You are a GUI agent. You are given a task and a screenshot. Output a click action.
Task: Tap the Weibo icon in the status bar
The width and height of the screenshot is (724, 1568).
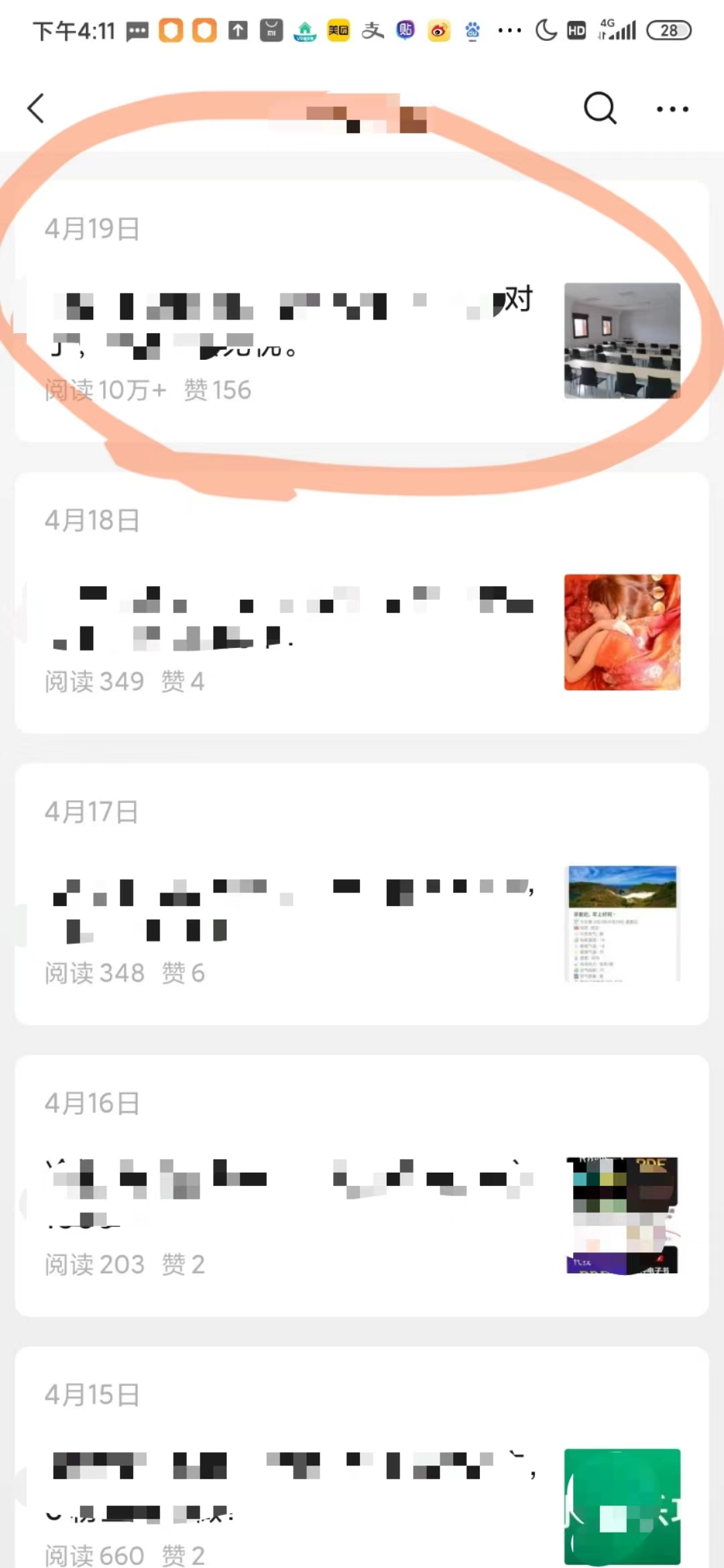(x=439, y=29)
